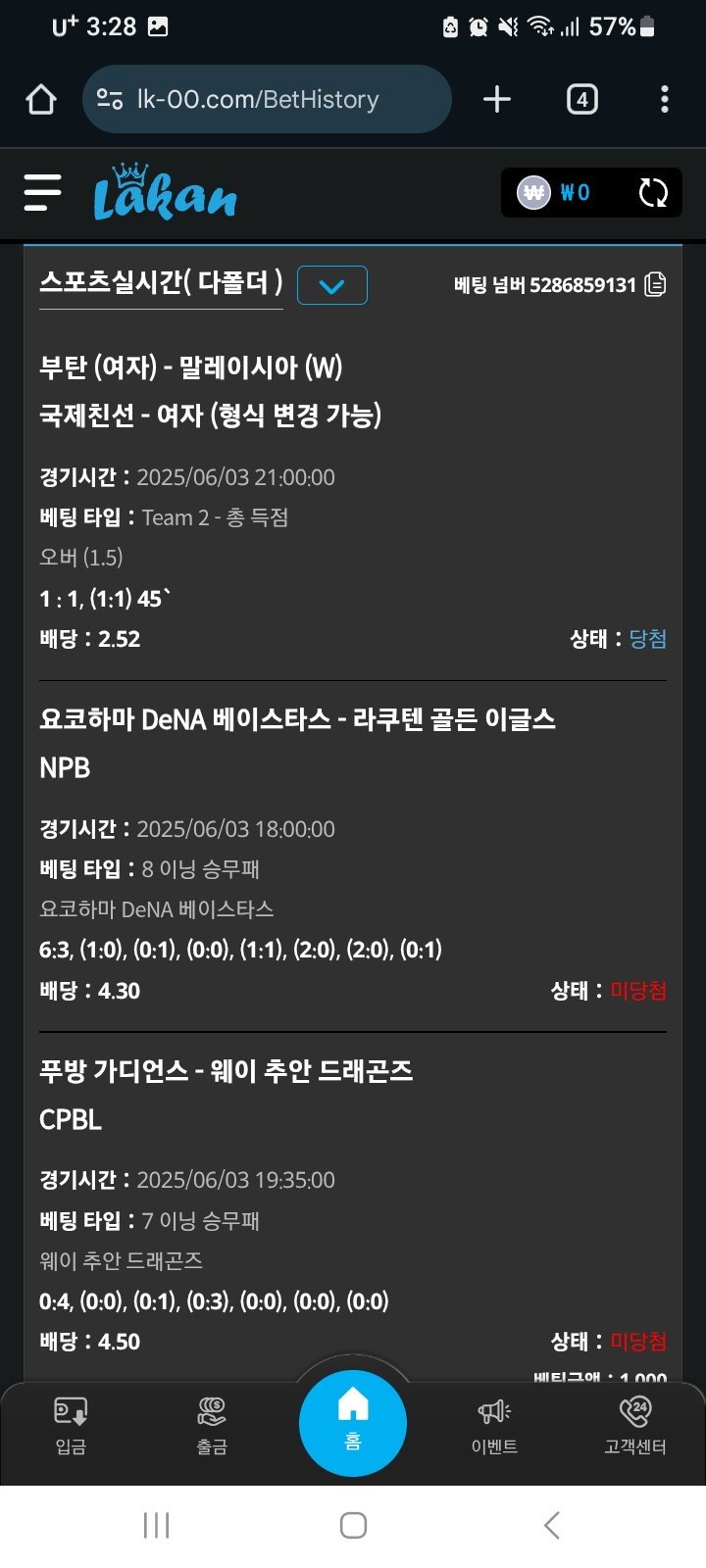706x1568 pixels.
Task: Tap the Lakan logo to go home
Action: click(165, 193)
